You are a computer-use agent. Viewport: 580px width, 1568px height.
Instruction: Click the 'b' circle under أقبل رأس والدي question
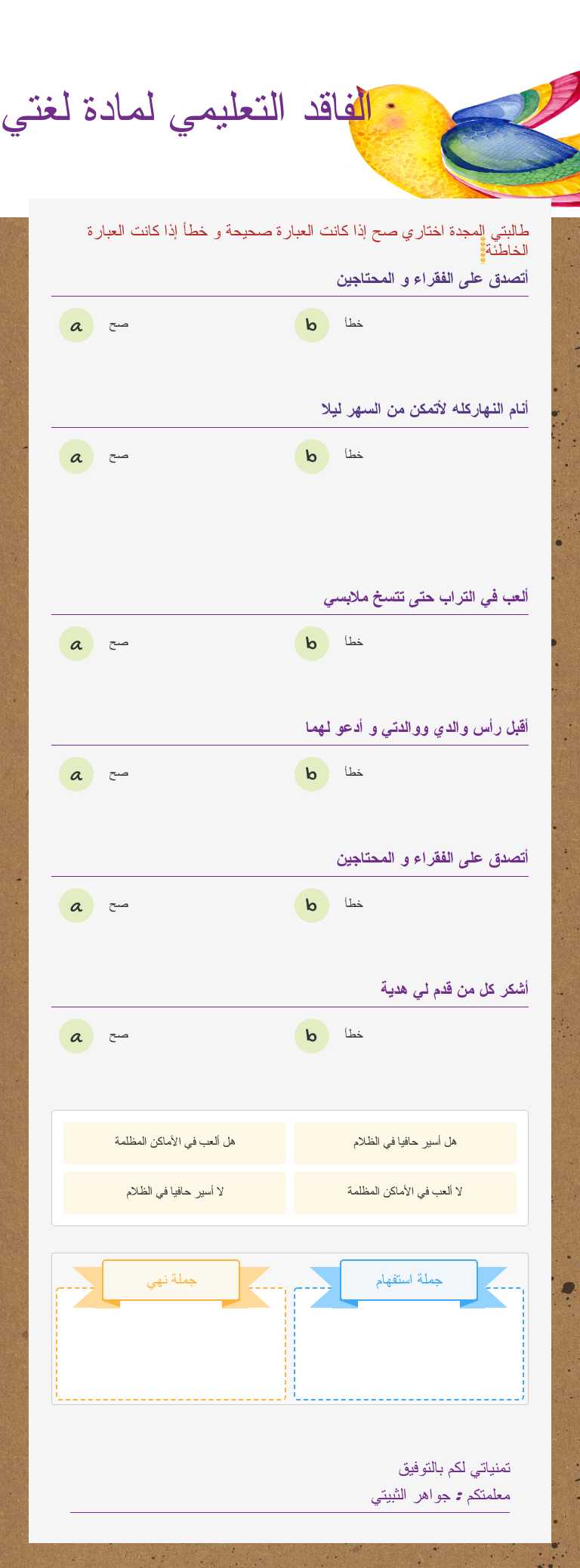pos(311,774)
